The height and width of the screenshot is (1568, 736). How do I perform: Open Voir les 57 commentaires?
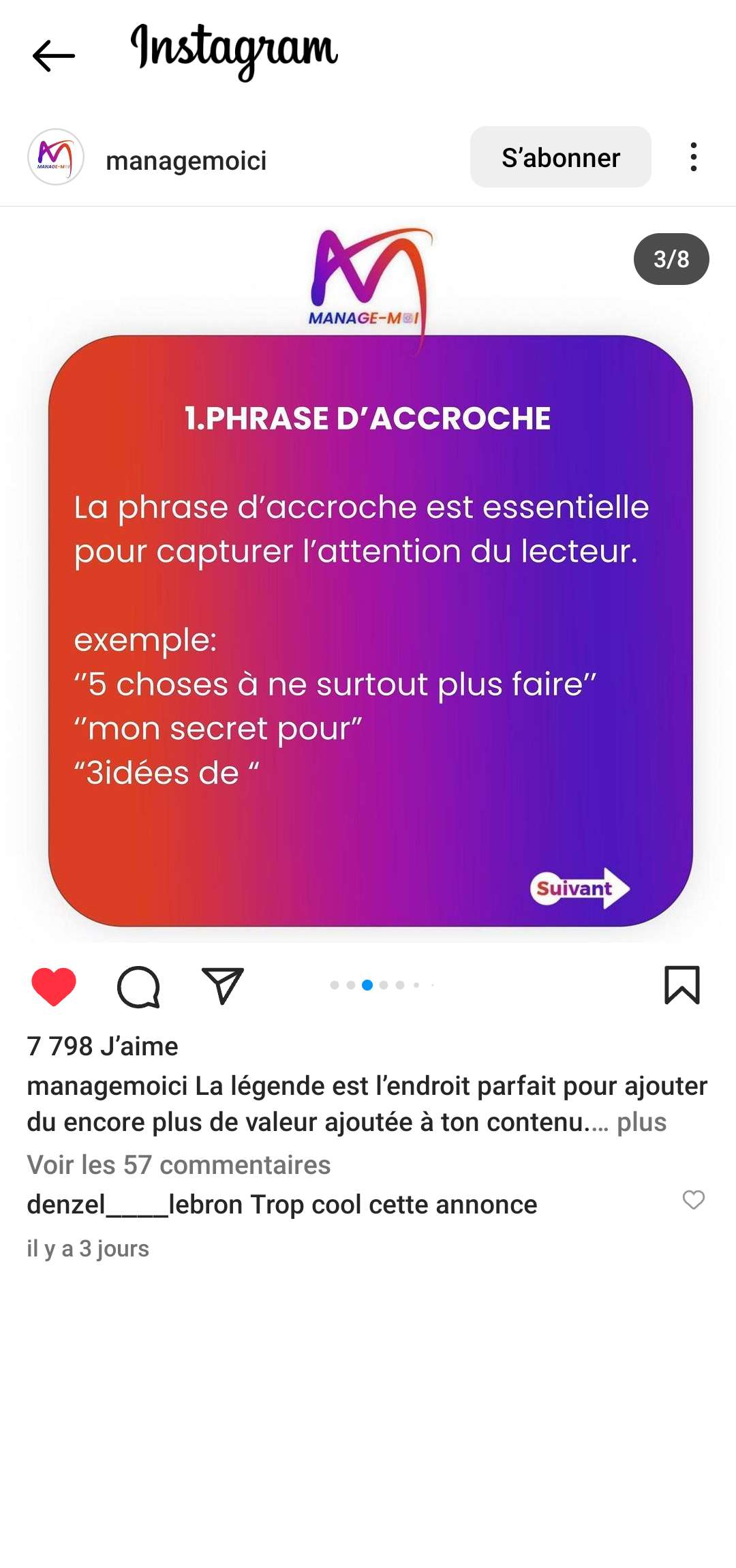179,1165
